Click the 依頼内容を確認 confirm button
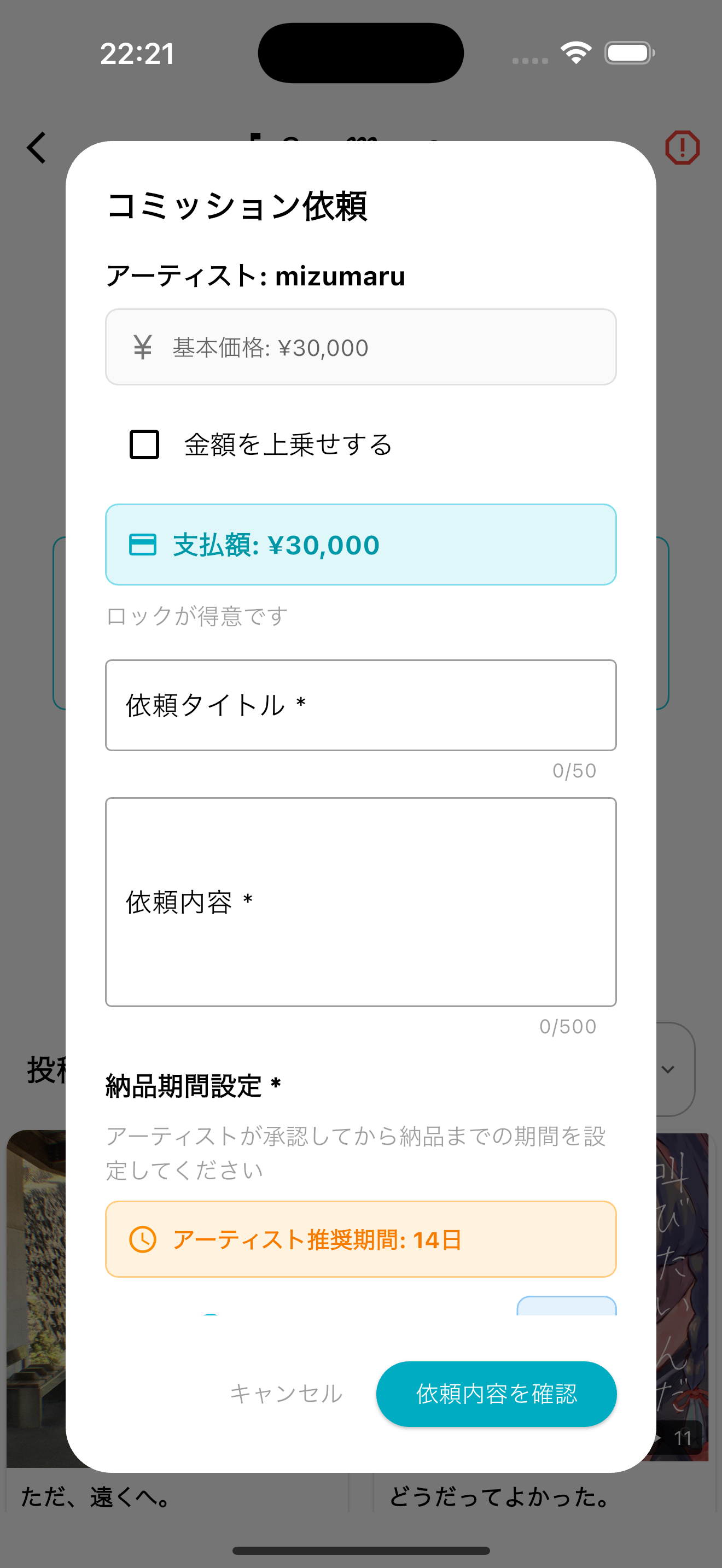 point(496,1394)
